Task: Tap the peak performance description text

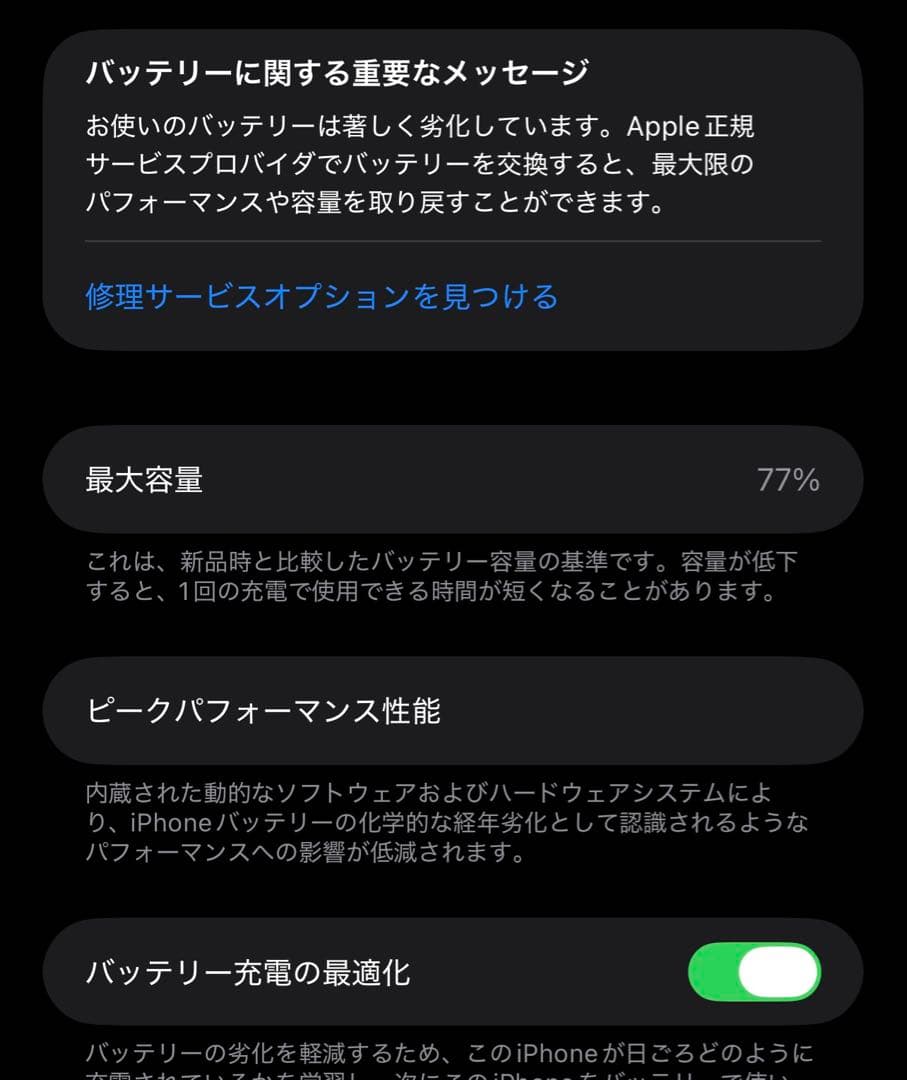Action: pyautogui.click(x=450, y=823)
